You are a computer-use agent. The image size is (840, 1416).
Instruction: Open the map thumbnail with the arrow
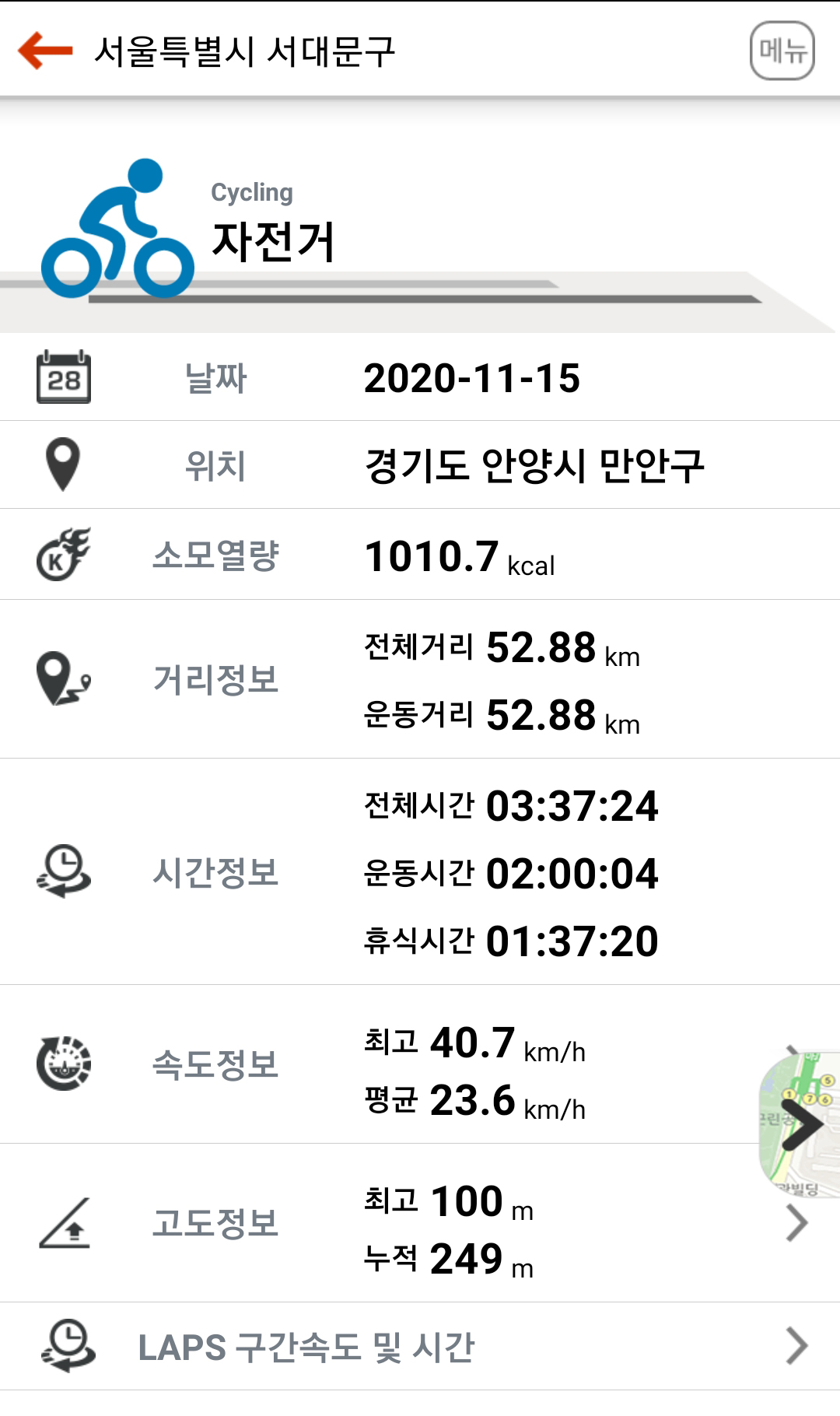[x=801, y=1123]
